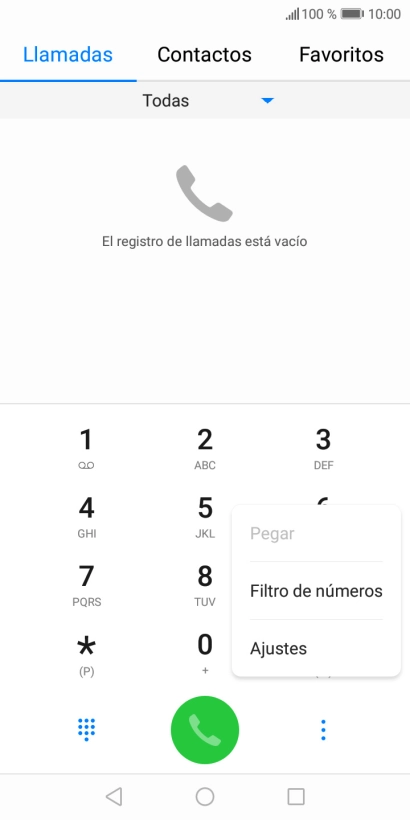The height and width of the screenshot is (820, 410).
Task: Dial digit 8 on keypad
Action: coord(205,585)
